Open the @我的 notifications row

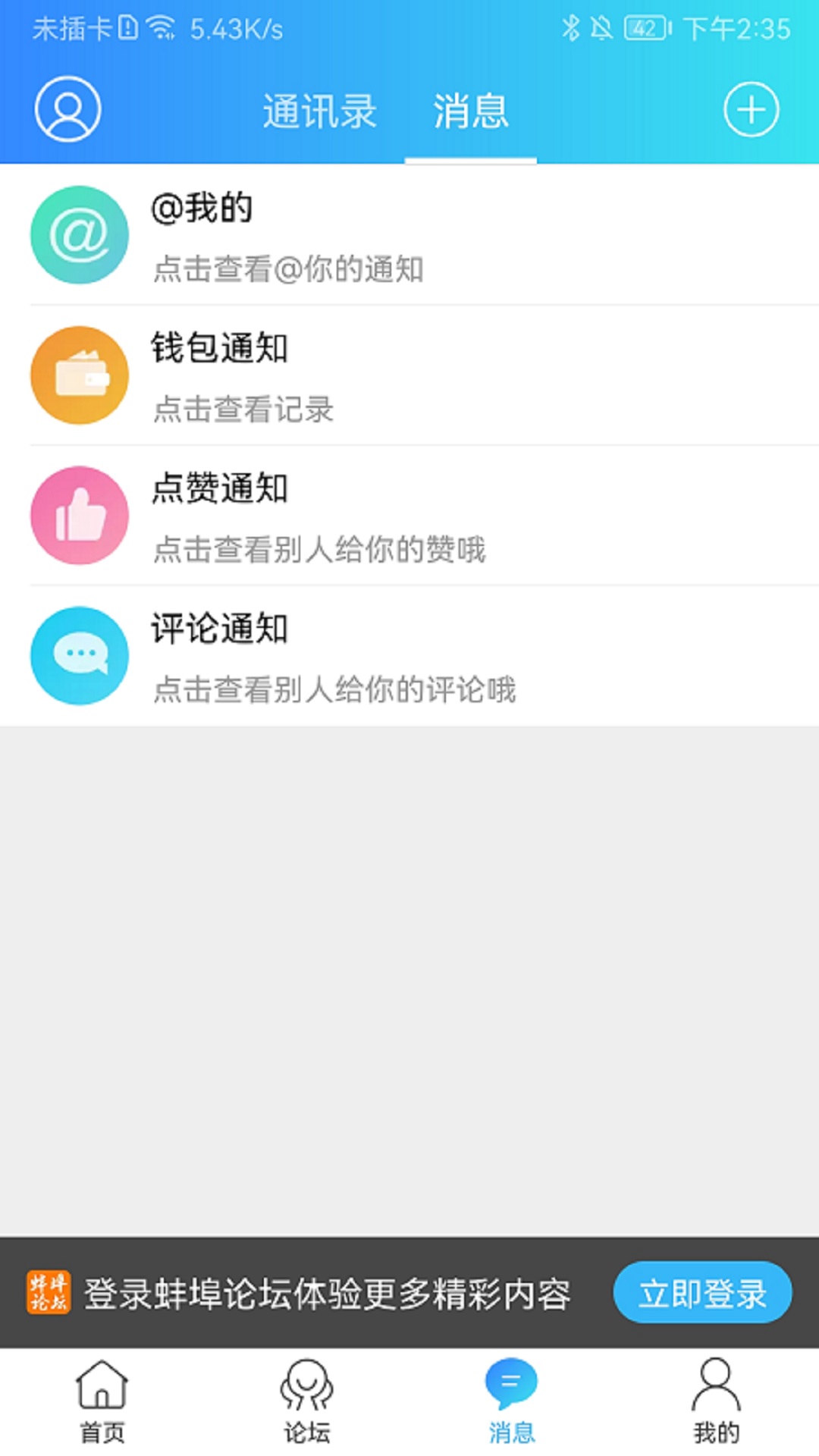click(x=409, y=236)
